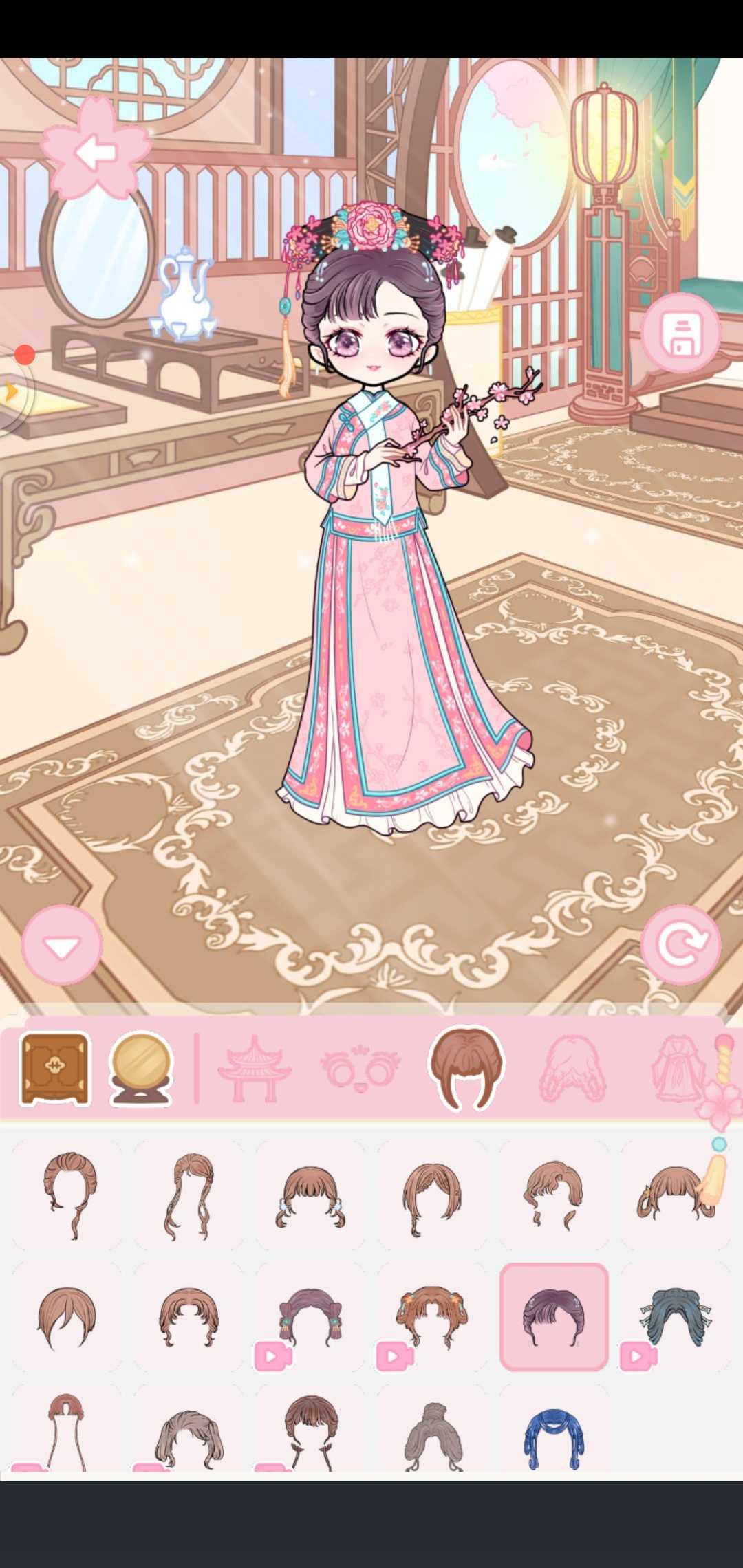This screenshot has height=1568, width=743.
Task: Switch to the dress clothing category
Action: [x=678, y=1069]
